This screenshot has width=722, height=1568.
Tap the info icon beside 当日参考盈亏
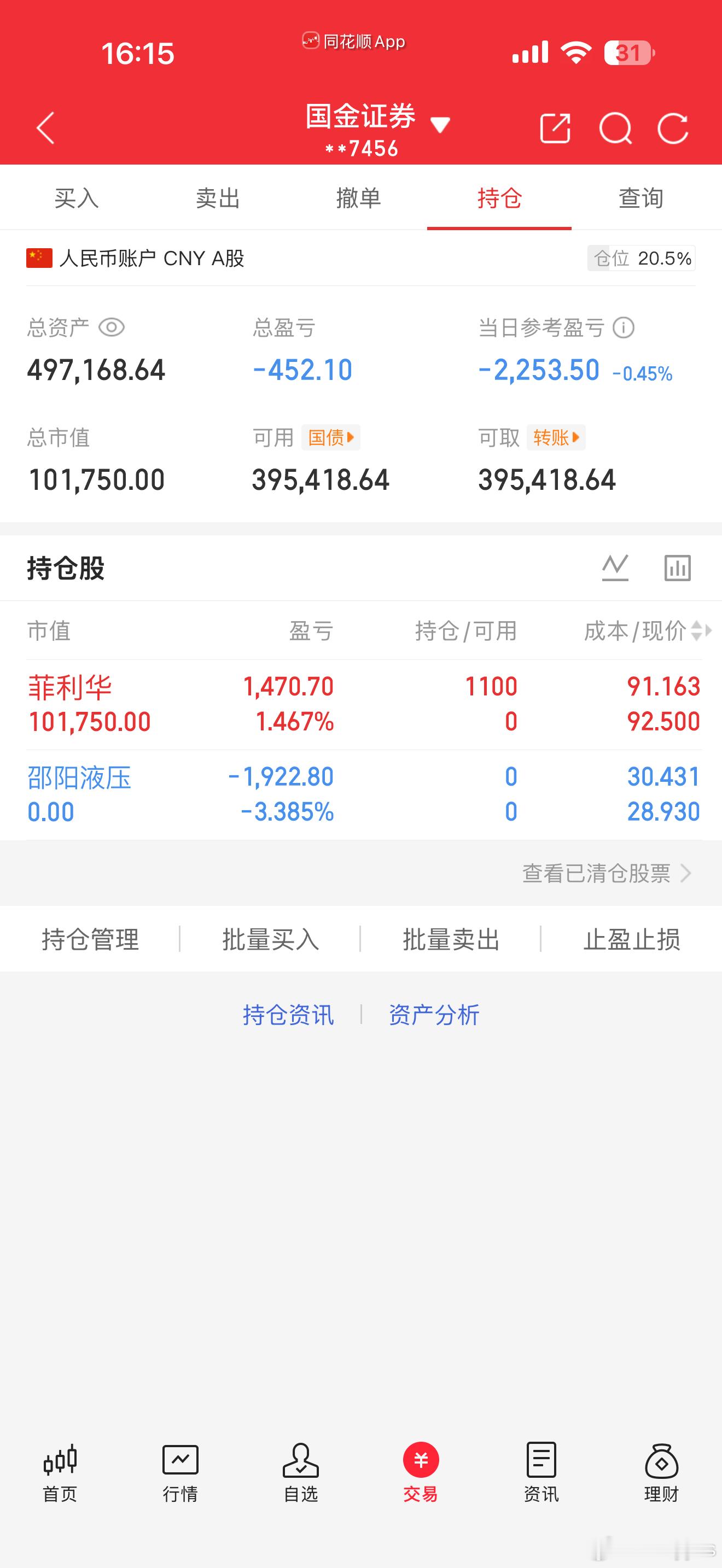click(x=624, y=328)
